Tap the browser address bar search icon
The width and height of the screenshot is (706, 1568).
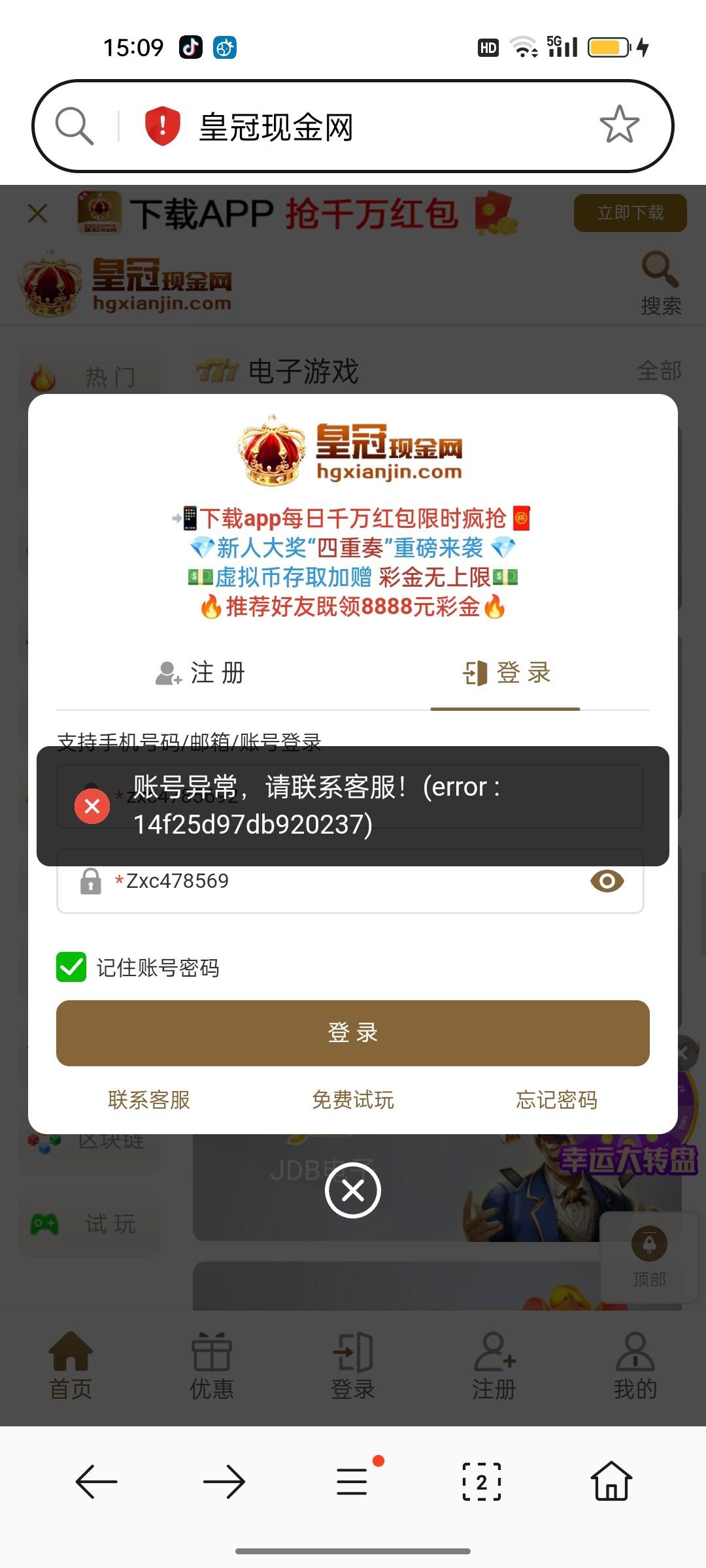(x=74, y=125)
